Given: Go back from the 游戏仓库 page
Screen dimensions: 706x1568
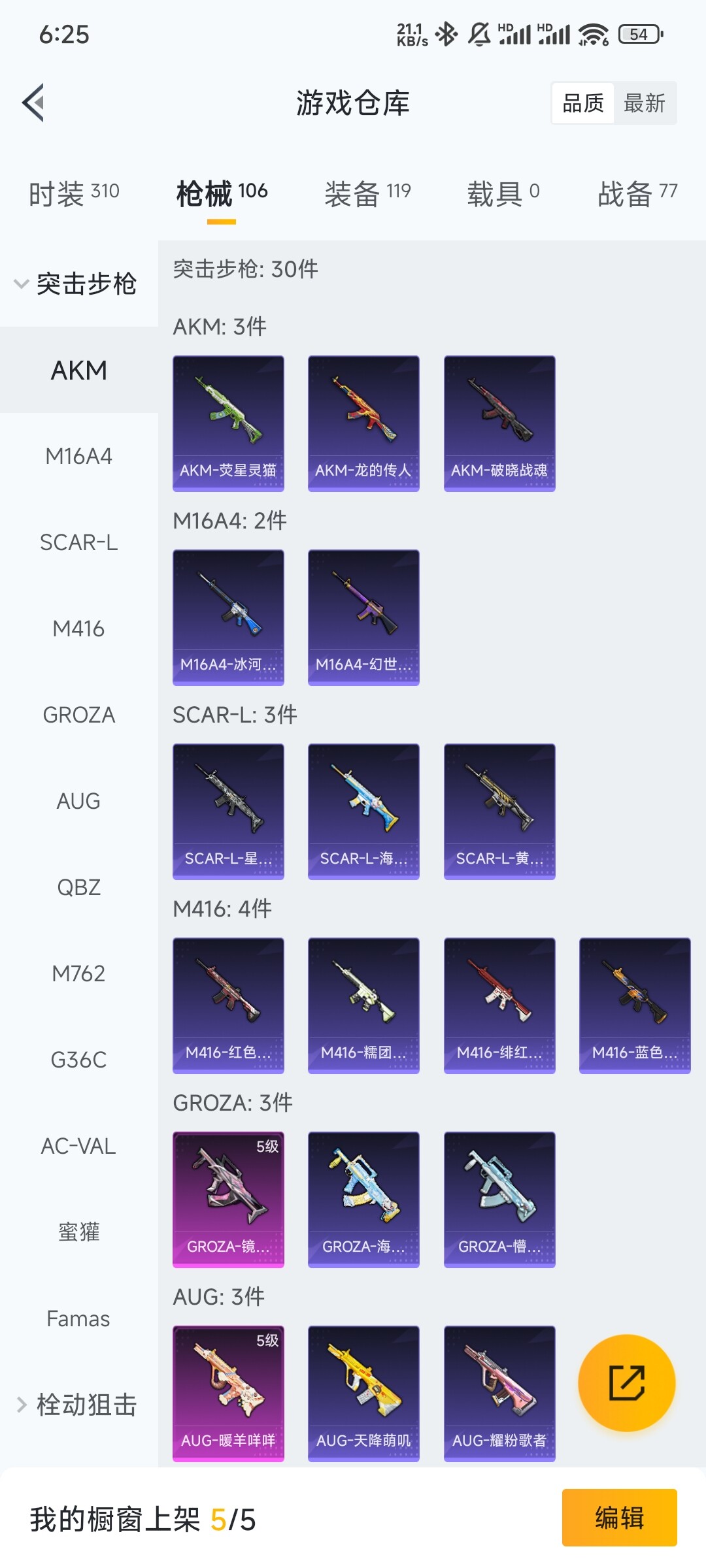Looking at the screenshot, I should 34,103.
